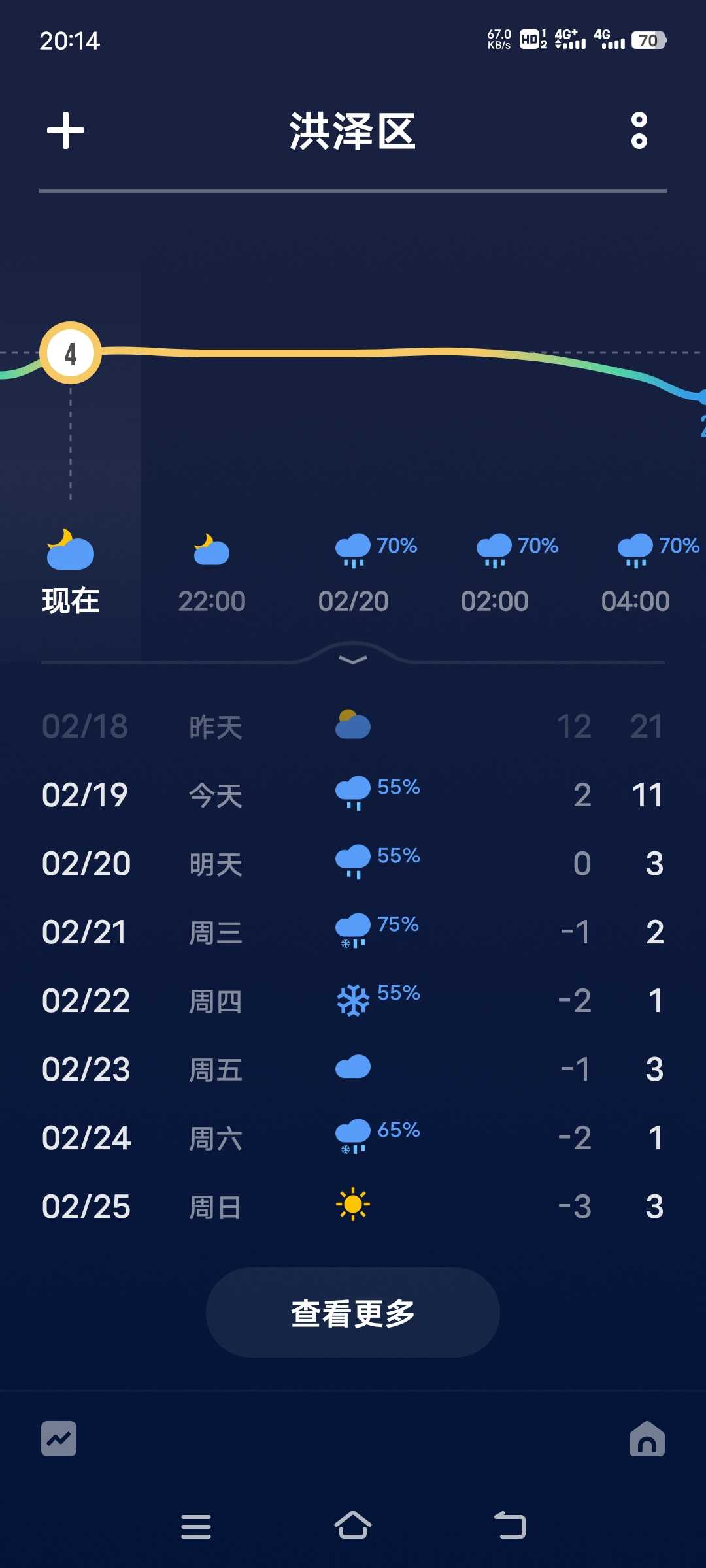Open the two-dot options menu
Viewport: 706px width, 1568px height.
(x=639, y=131)
